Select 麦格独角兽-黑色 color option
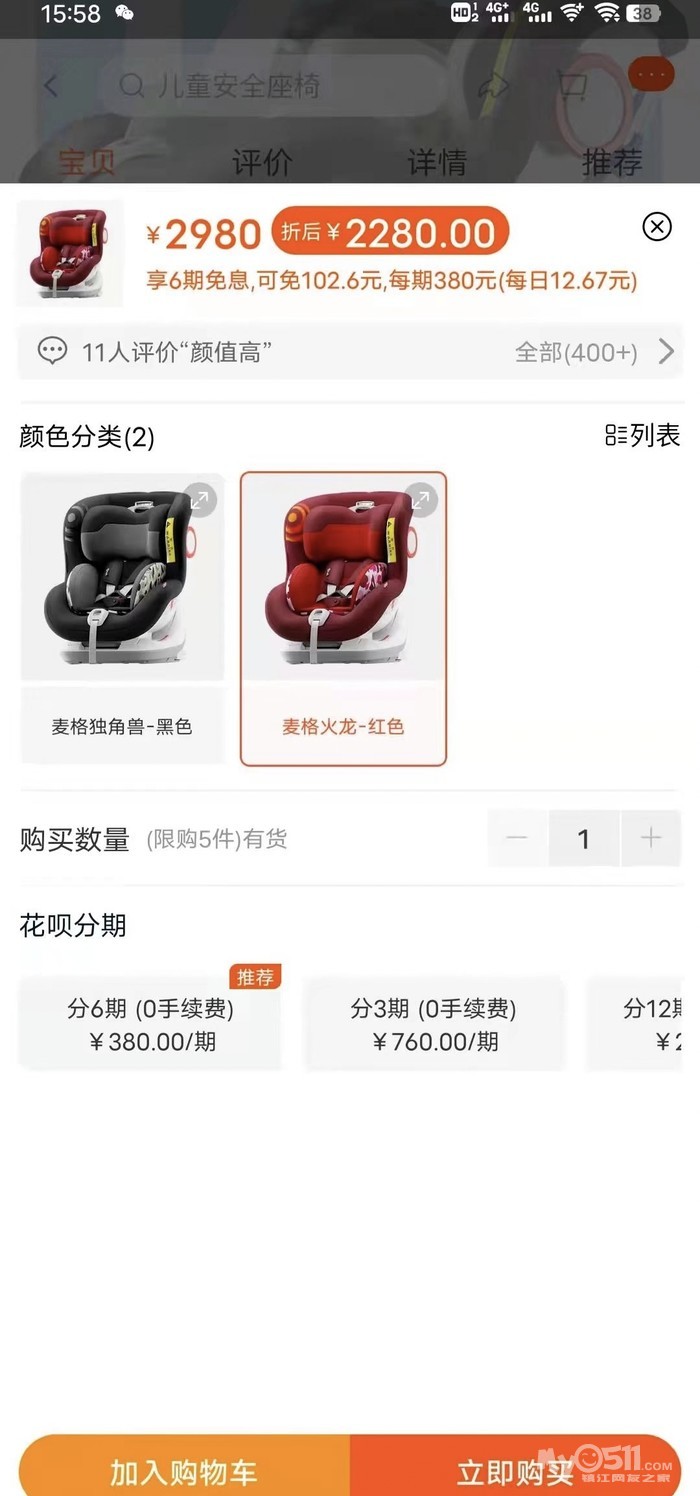700x1496 pixels. tap(122, 618)
